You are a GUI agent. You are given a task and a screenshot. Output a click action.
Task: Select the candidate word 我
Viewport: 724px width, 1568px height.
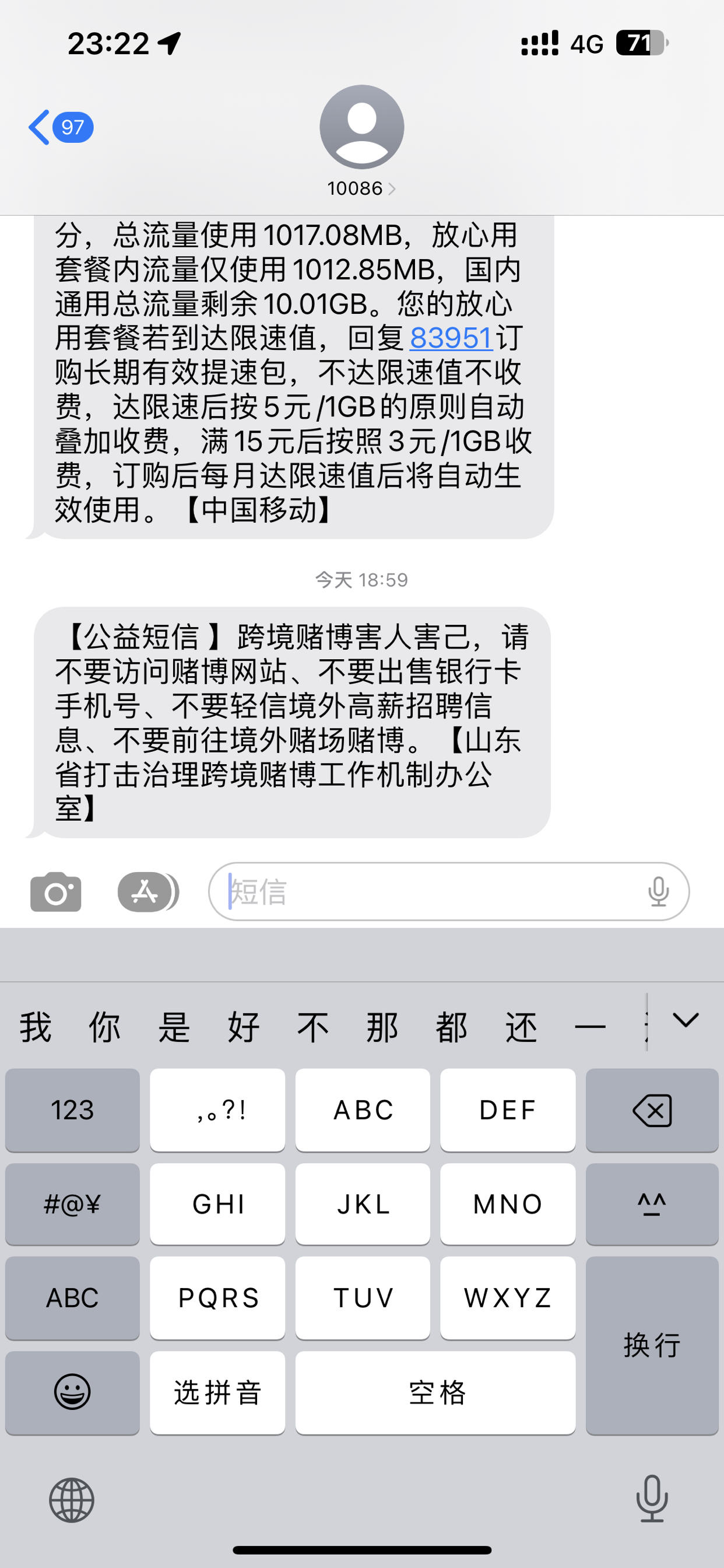click(34, 1026)
